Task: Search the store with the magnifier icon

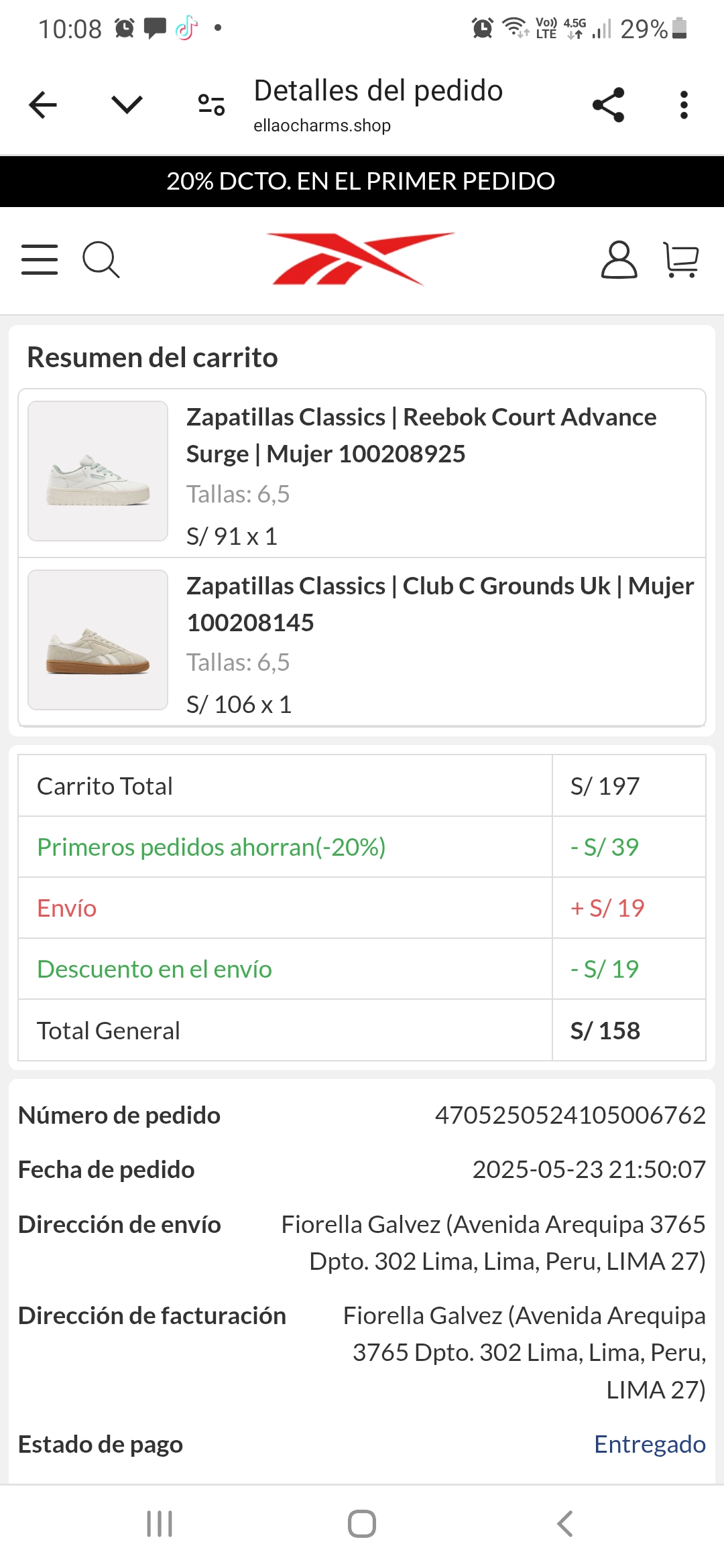Action: [x=101, y=260]
